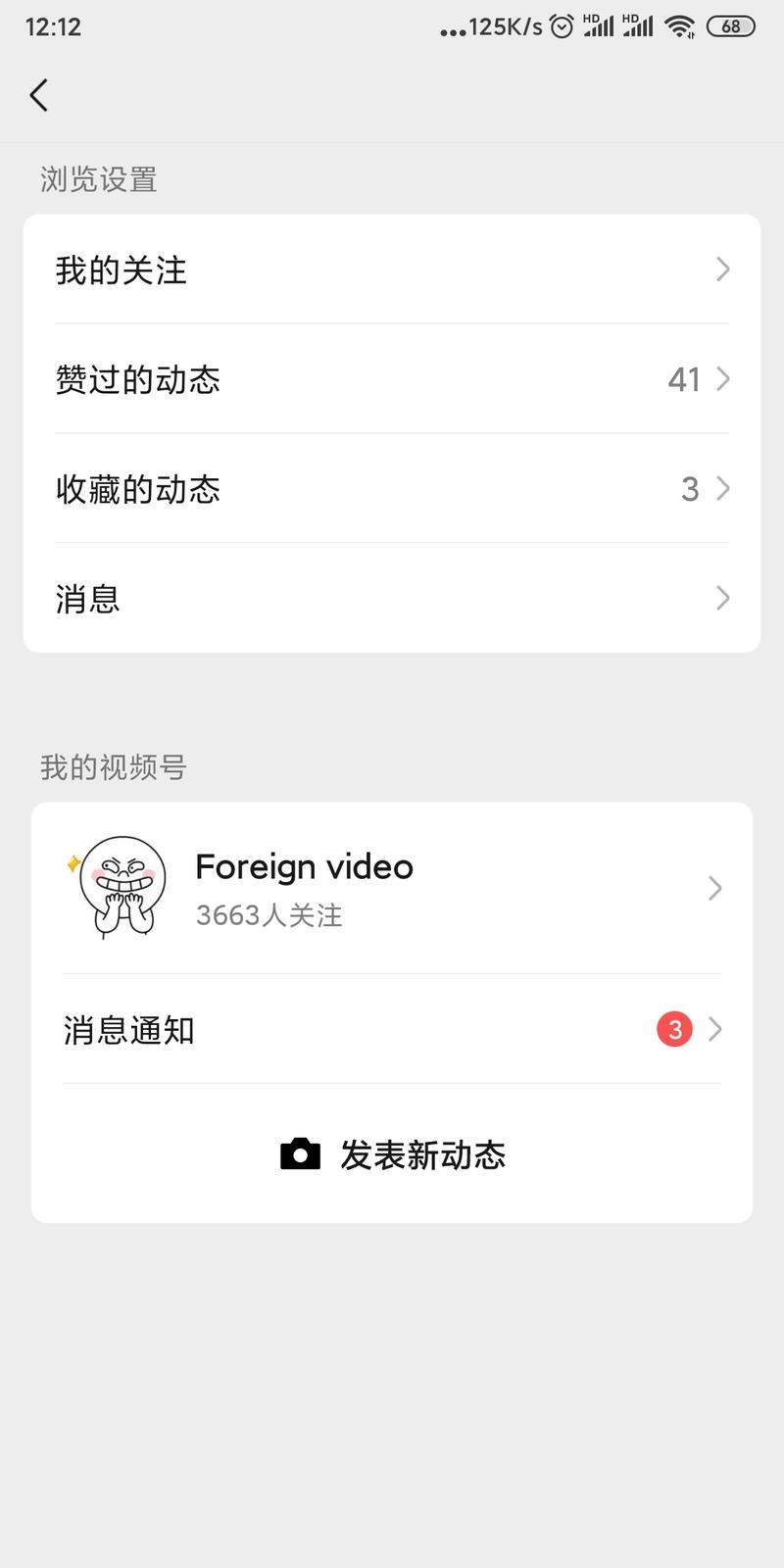
Task: Tap the 3663人关注 follower count text
Action: click(268, 915)
